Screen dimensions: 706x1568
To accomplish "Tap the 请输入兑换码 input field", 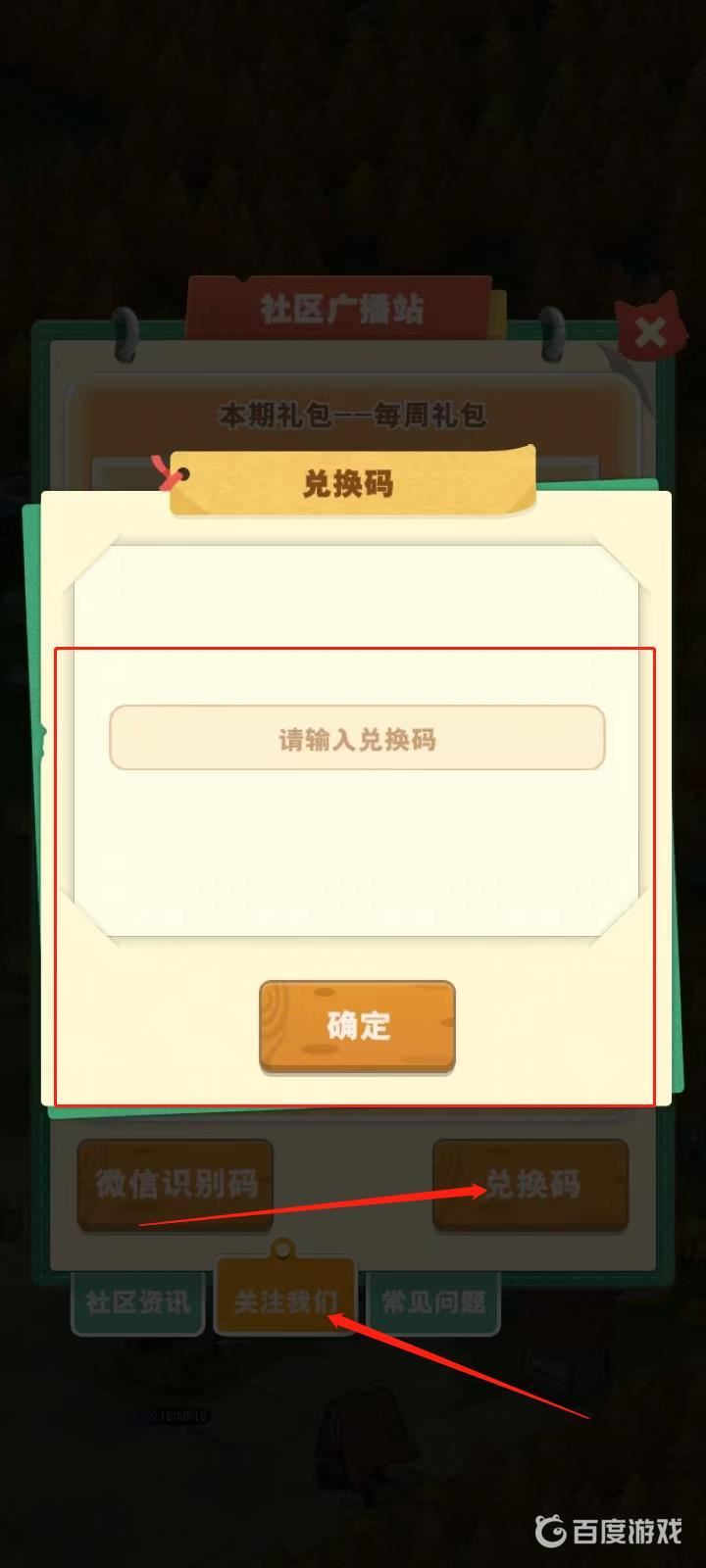I will [x=357, y=737].
